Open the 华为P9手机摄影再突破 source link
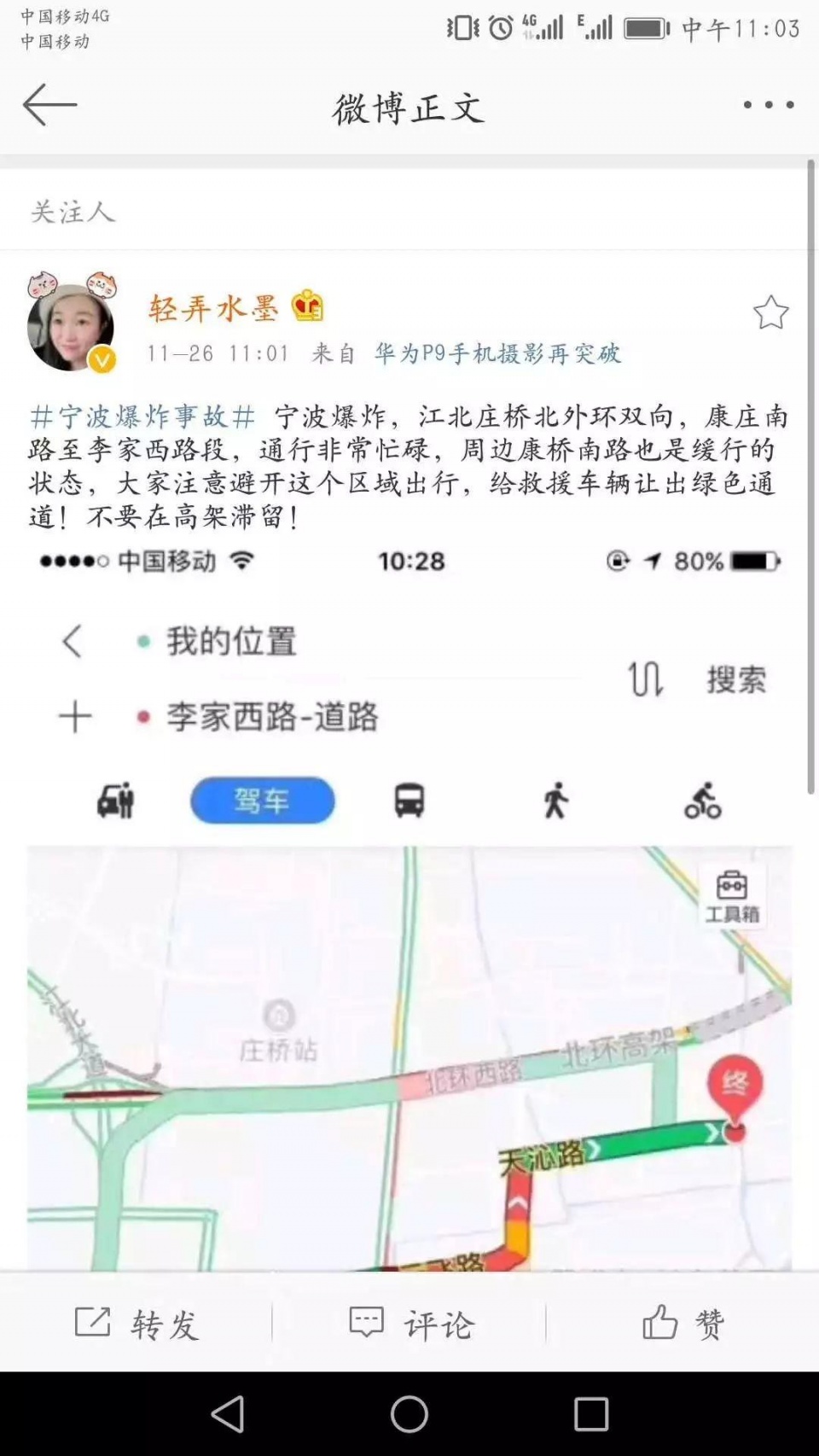 (x=497, y=353)
